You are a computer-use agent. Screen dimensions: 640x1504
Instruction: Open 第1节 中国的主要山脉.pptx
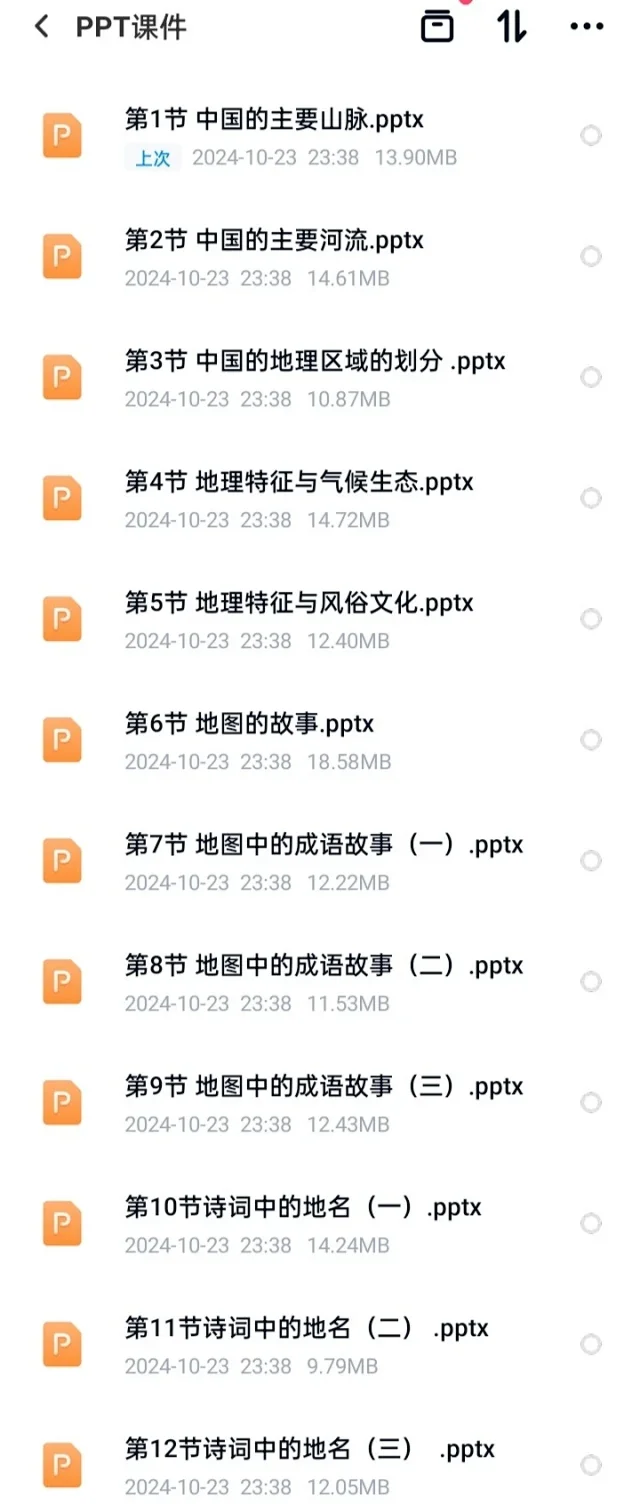274,120
